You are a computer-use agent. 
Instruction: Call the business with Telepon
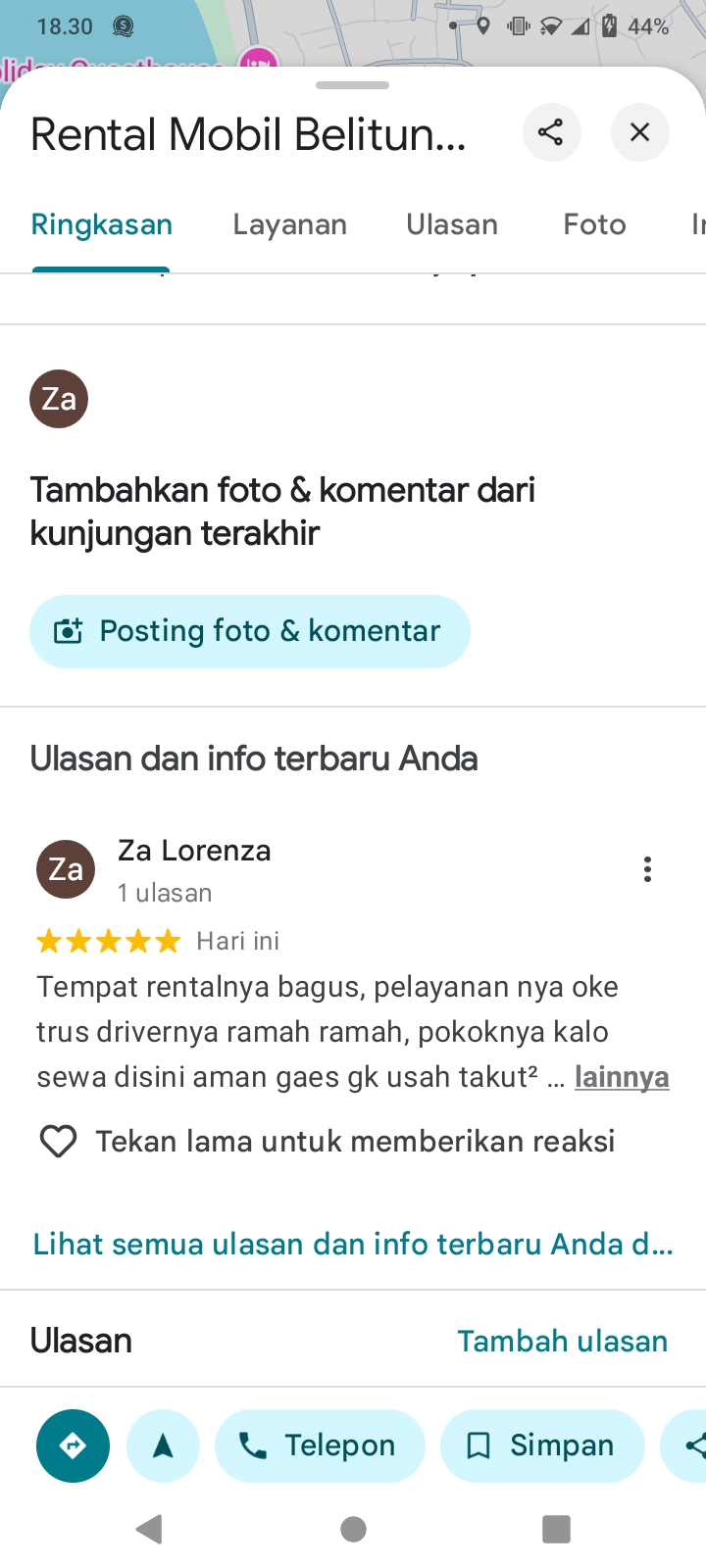pyautogui.click(x=320, y=1445)
